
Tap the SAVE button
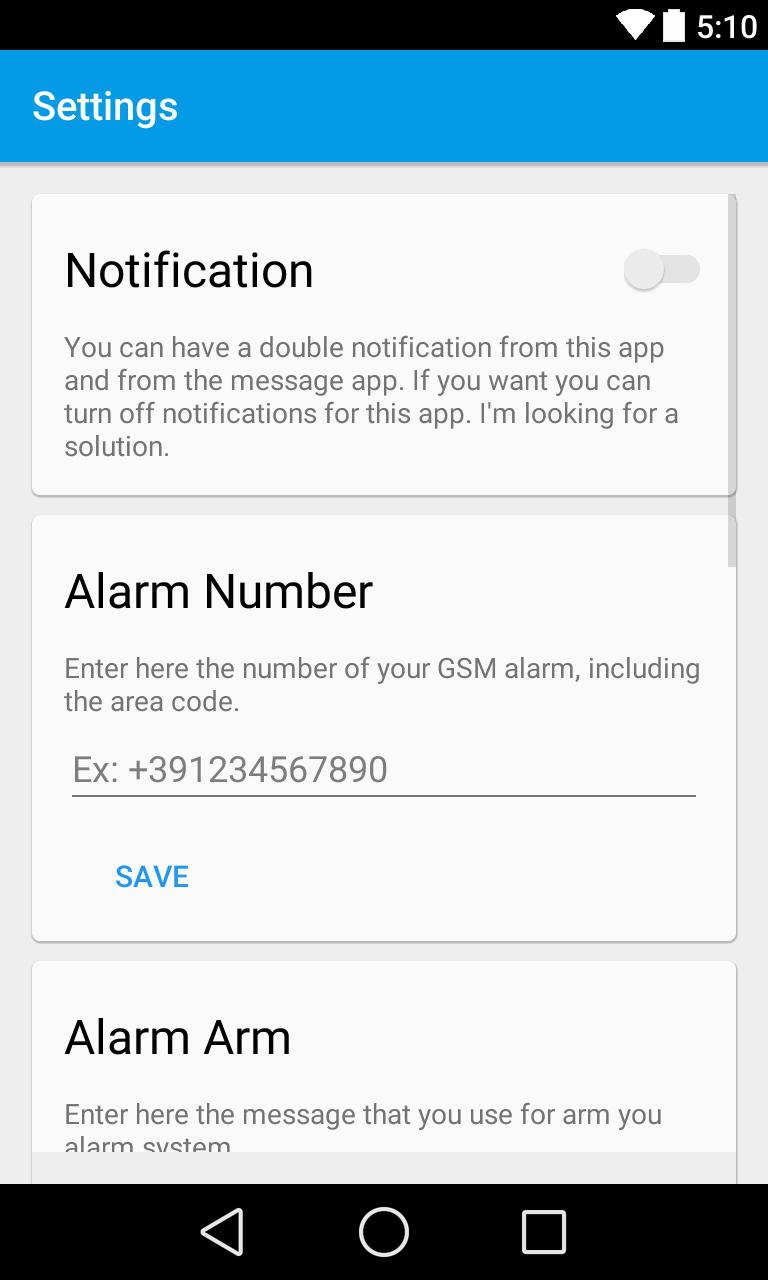click(151, 876)
